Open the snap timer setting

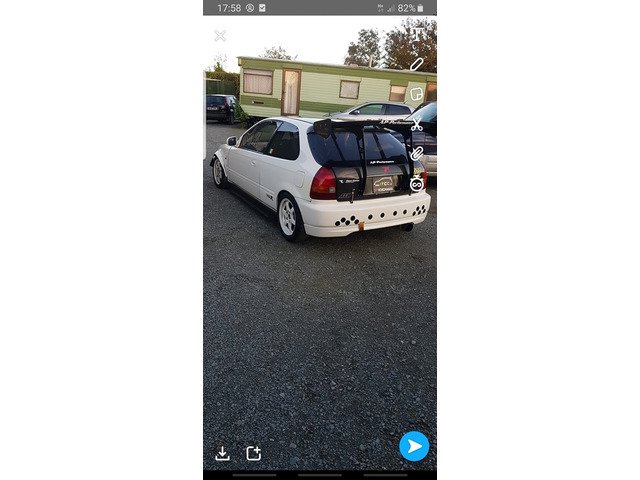[417, 184]
